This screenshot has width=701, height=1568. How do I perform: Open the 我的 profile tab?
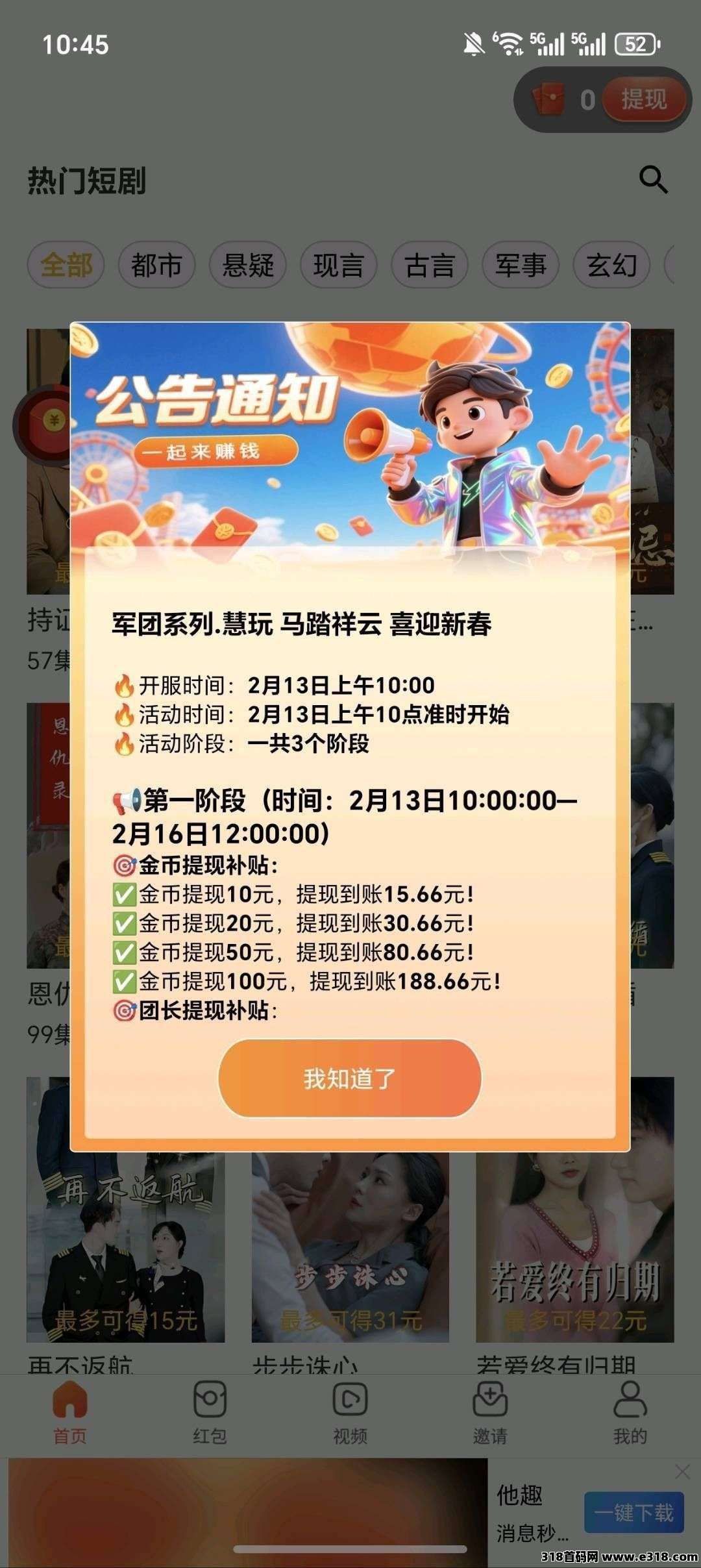[630, 1413]
